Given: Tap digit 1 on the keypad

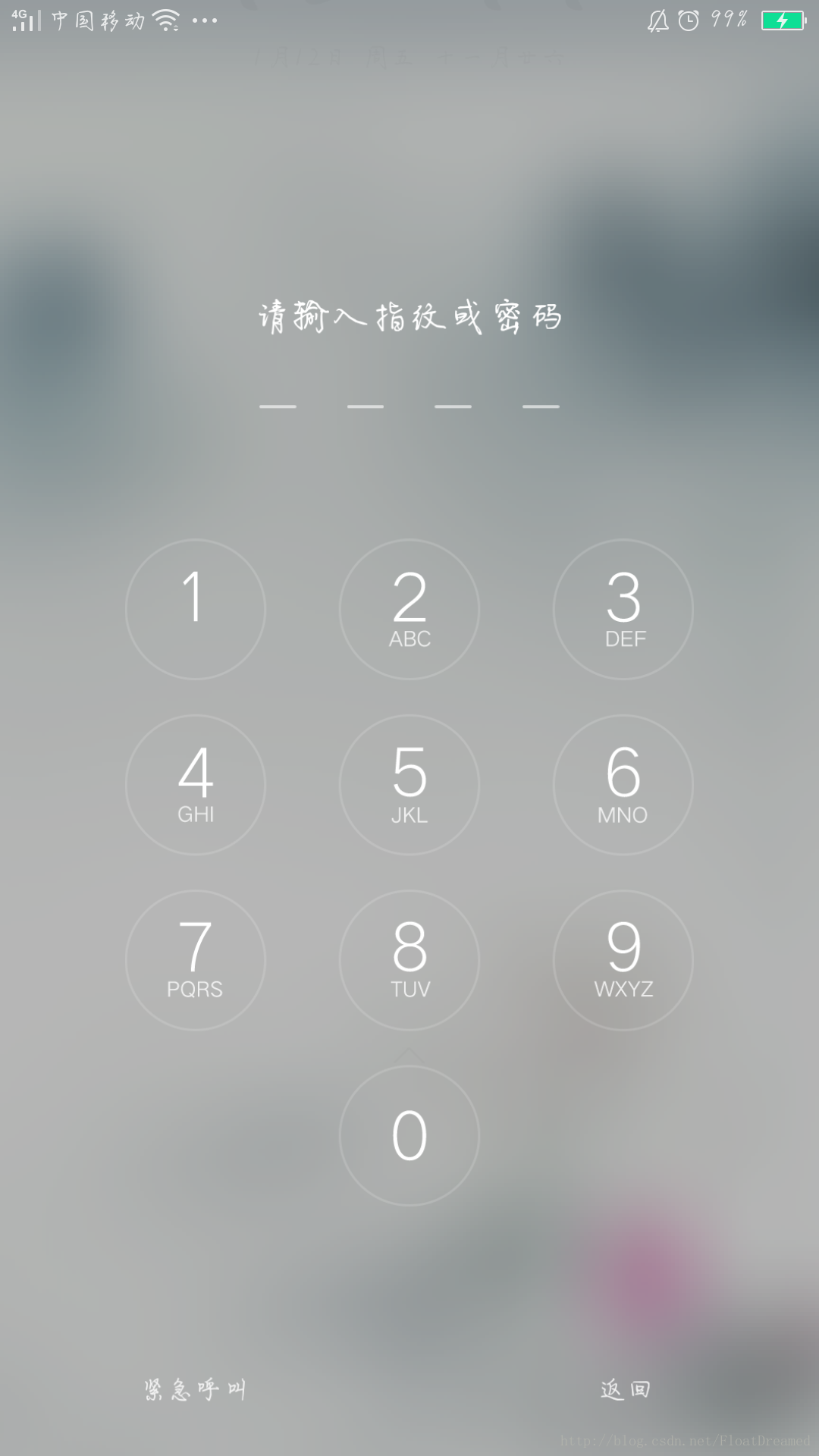Looking at the screenshot, I should point(196,610).
